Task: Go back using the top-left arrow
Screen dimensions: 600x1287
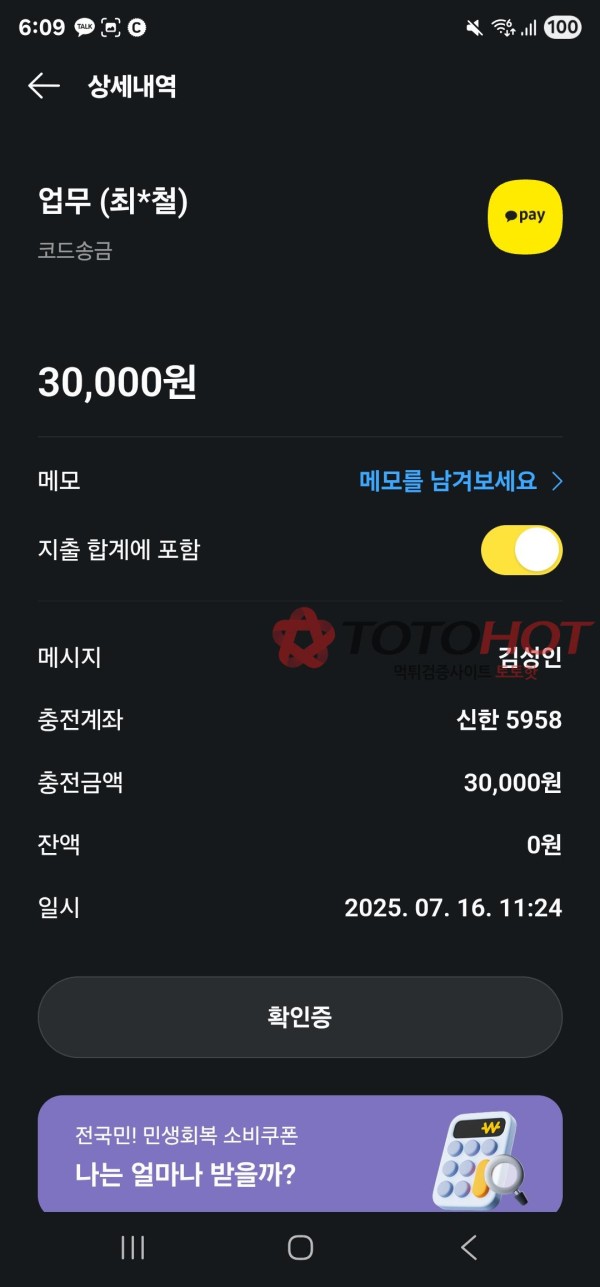Action: pos(44,86)
